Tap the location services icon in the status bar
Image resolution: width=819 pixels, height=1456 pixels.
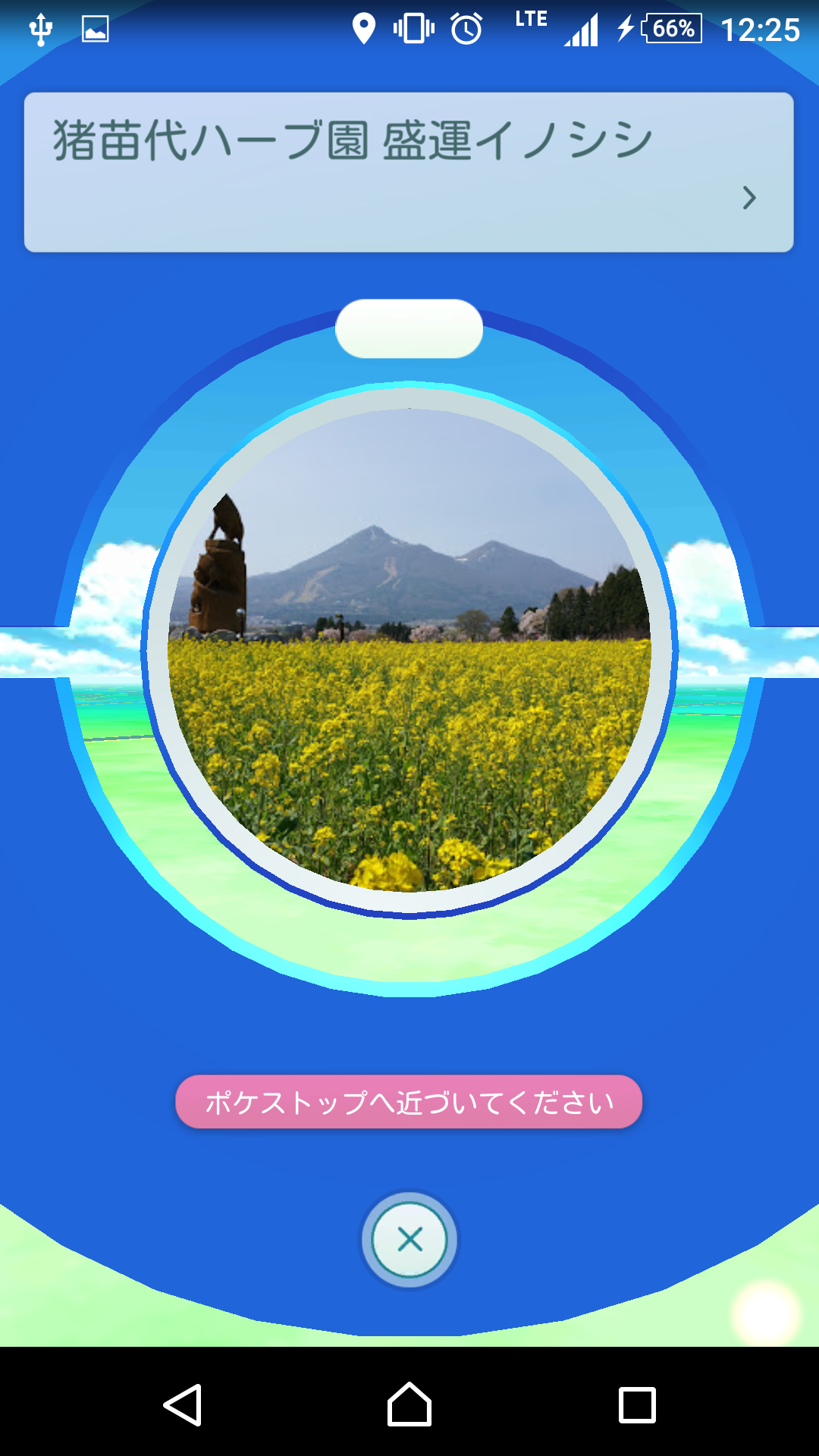(366, 29)
